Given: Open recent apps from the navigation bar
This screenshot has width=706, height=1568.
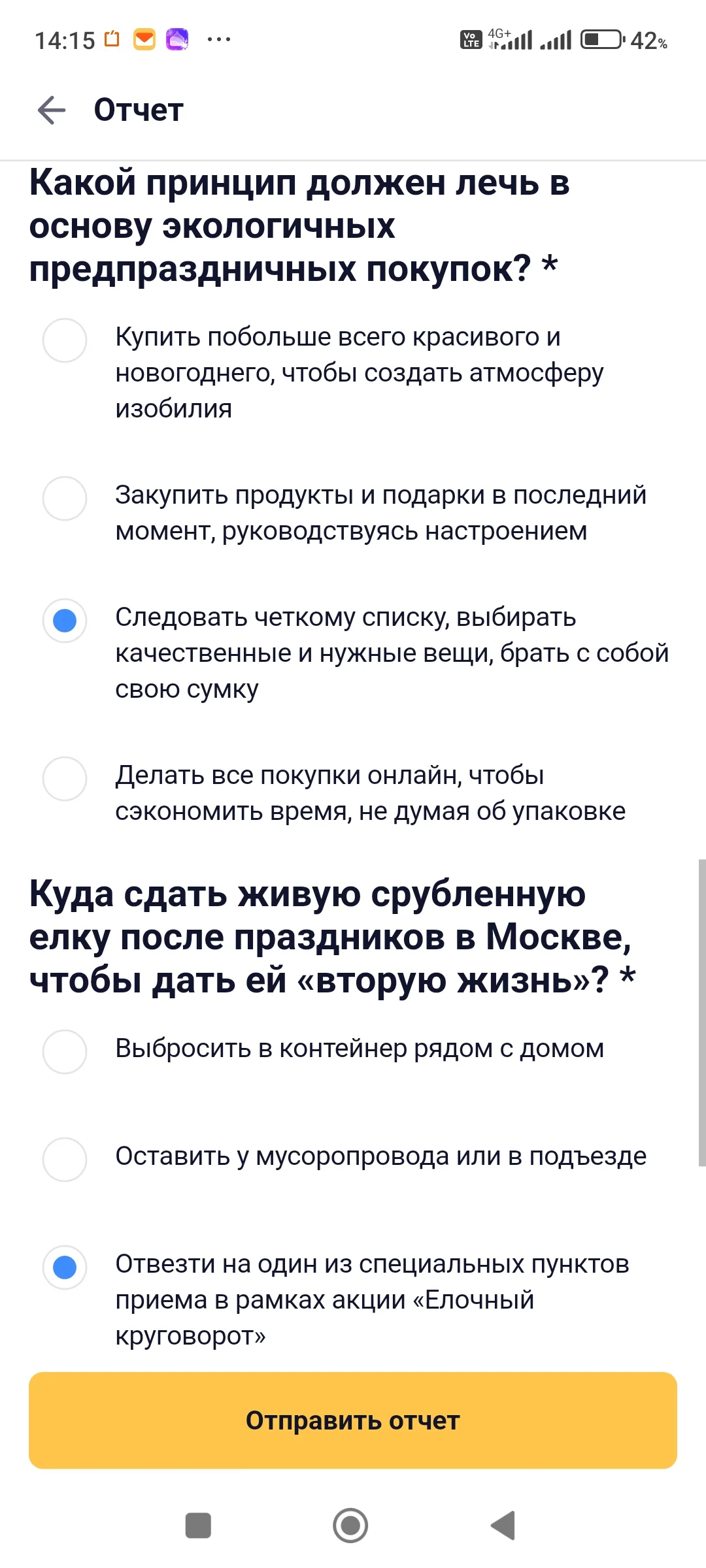Looking at the screenshot, I should pyautogui.click(x=198, y=1526).
